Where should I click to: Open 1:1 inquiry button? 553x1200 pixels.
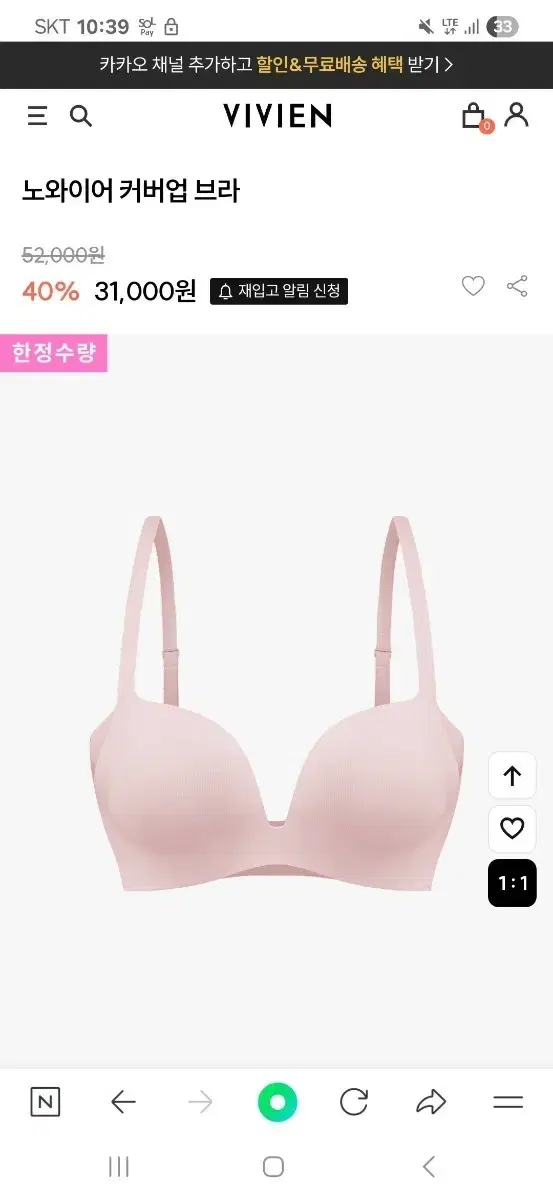[512, 883]
